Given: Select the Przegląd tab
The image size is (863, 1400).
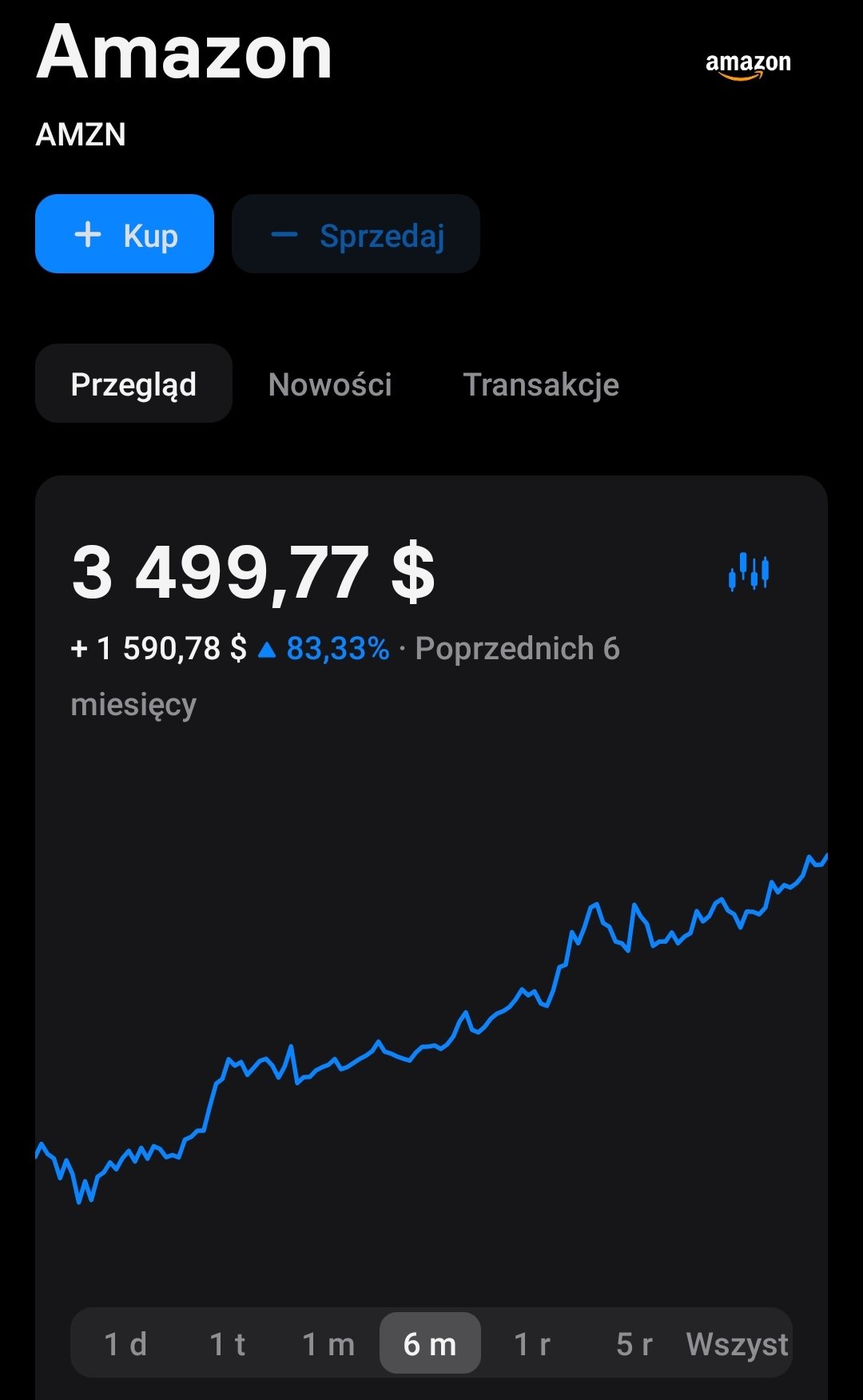Looking at the screenshot, I should pos(133,384).
